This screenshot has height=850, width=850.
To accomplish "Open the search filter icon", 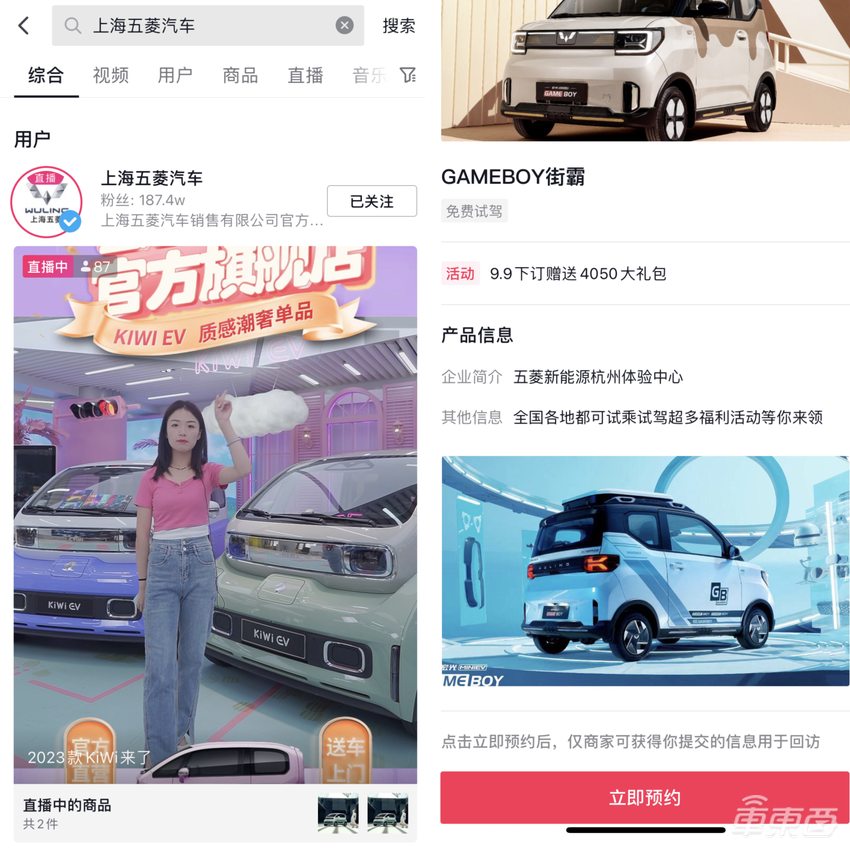I will click(x=407, y=75).
